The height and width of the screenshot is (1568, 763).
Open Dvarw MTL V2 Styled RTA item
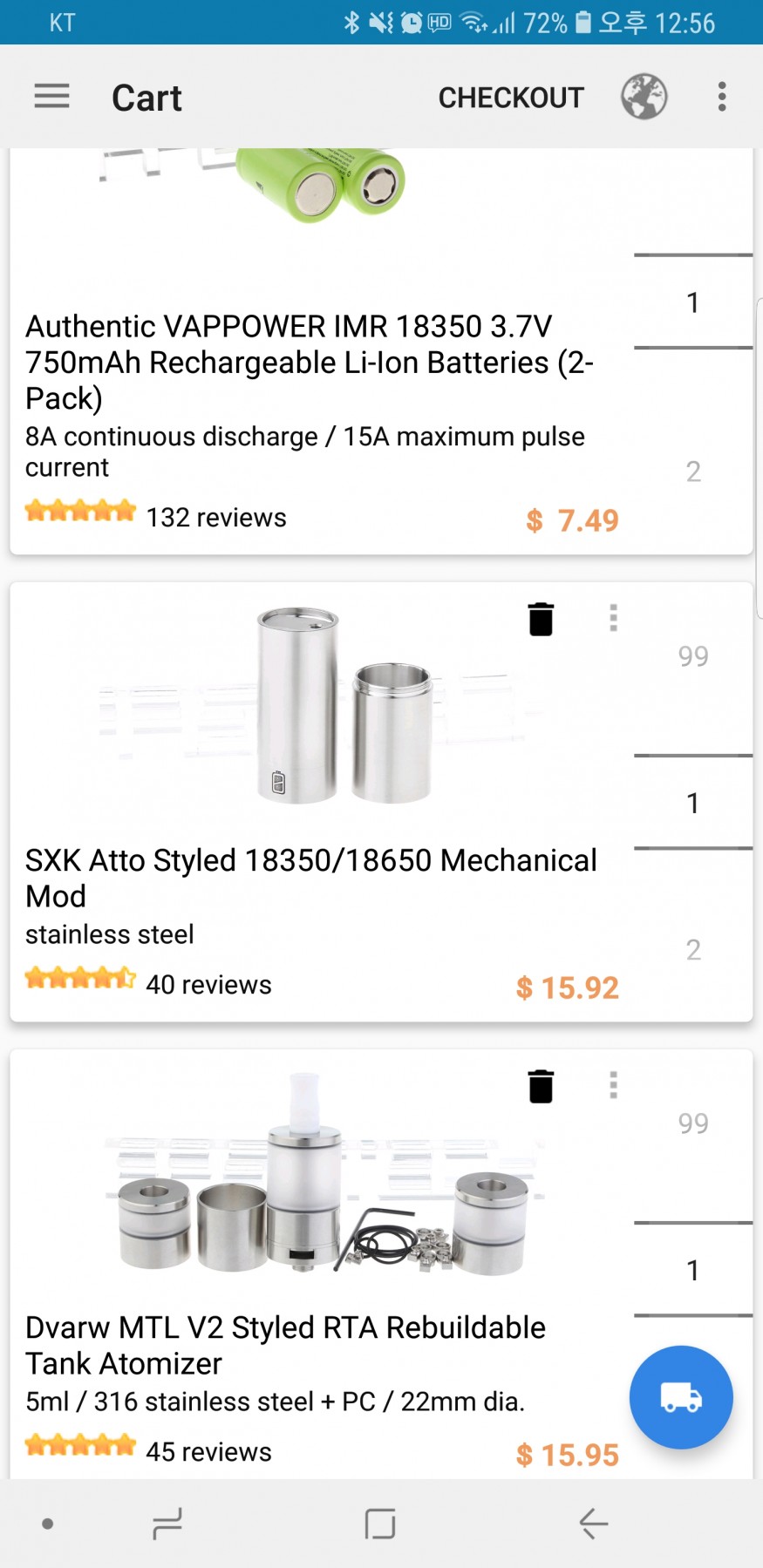tap(285, 1344)
